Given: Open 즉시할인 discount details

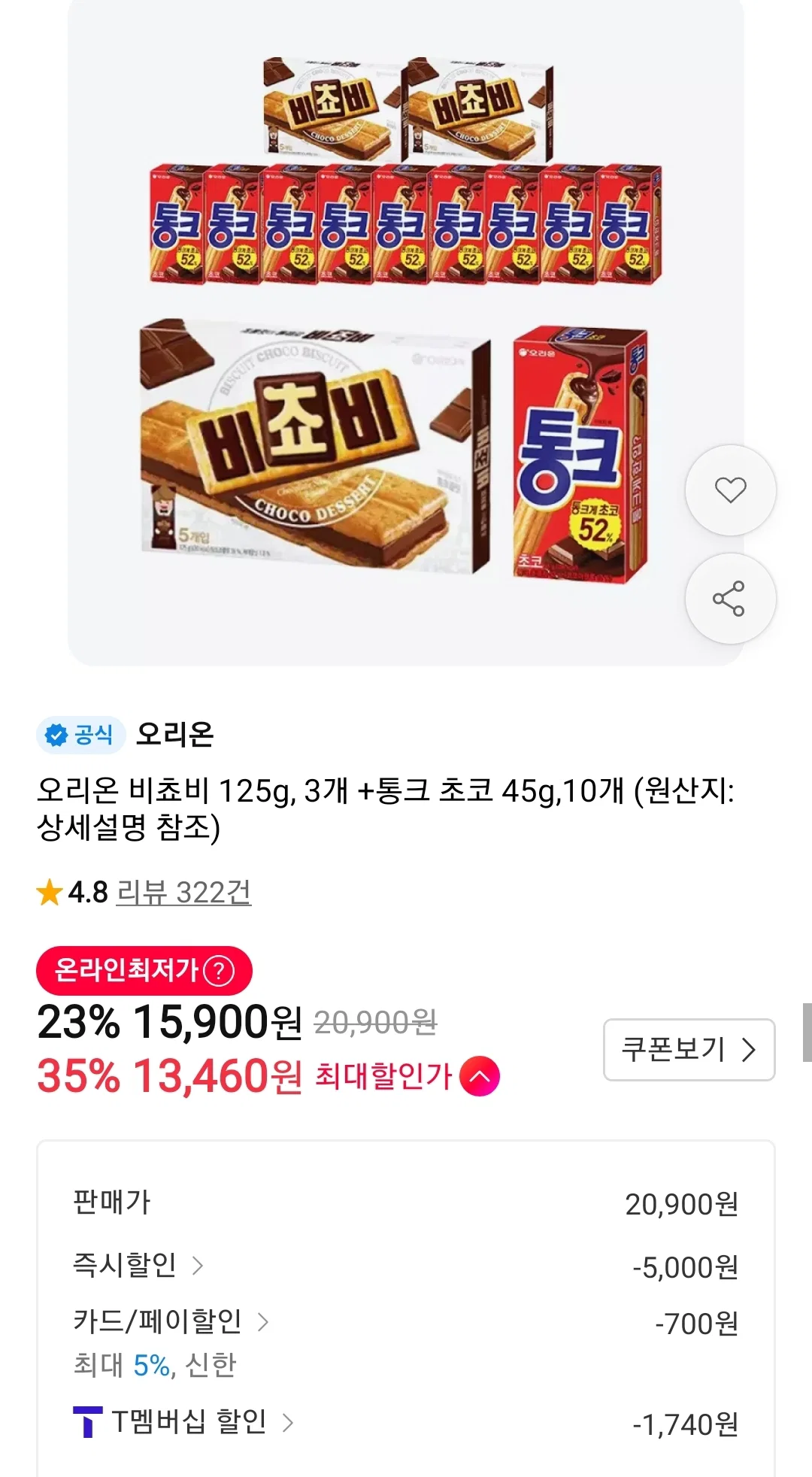Looking at the screenshot, I should click(x=138, y=1265).
